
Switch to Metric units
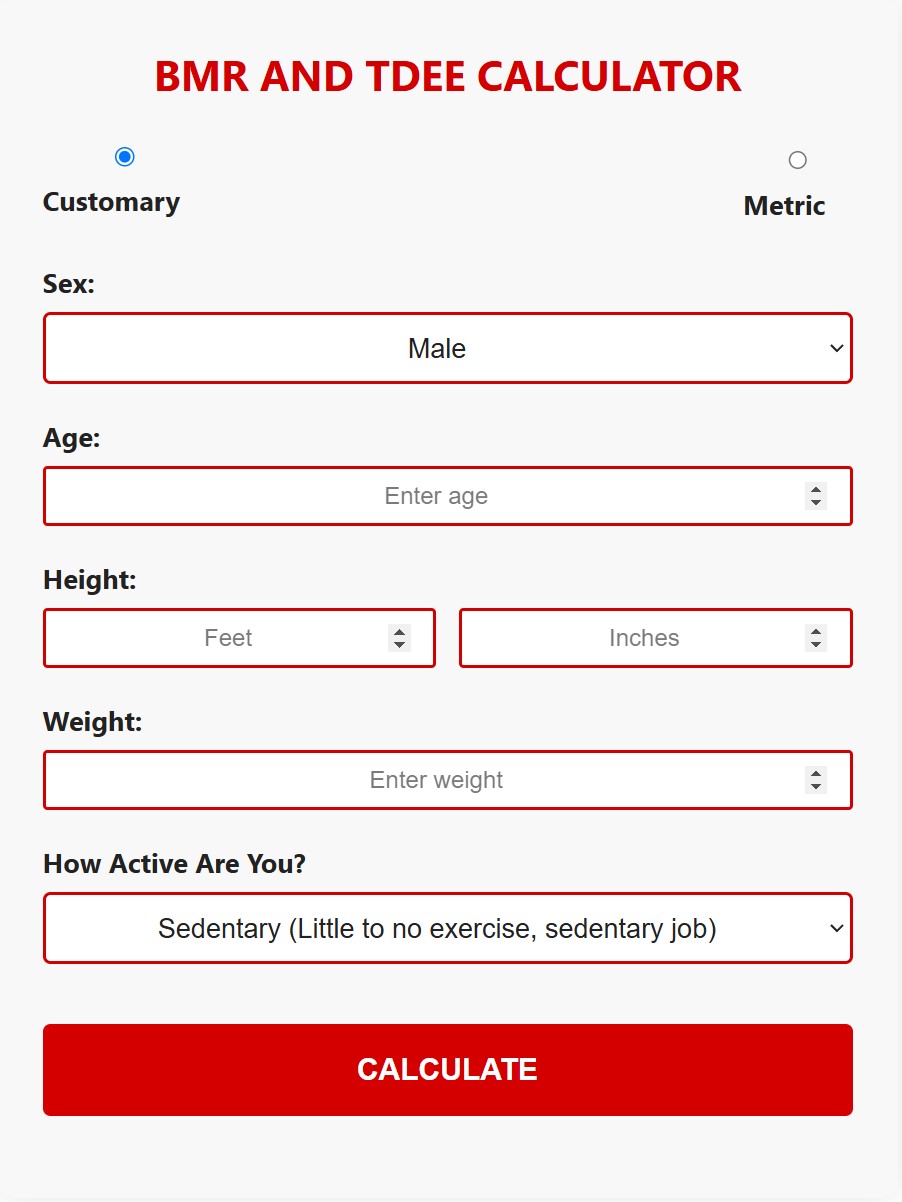coord(797,160)
